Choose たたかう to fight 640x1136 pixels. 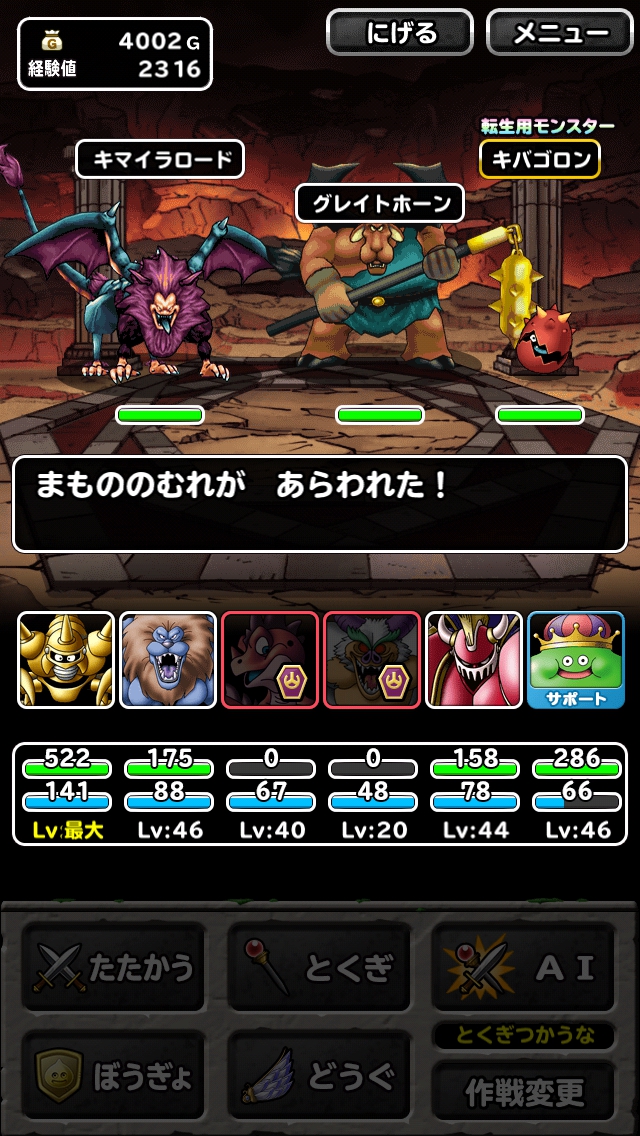click(x=113, y=967)
